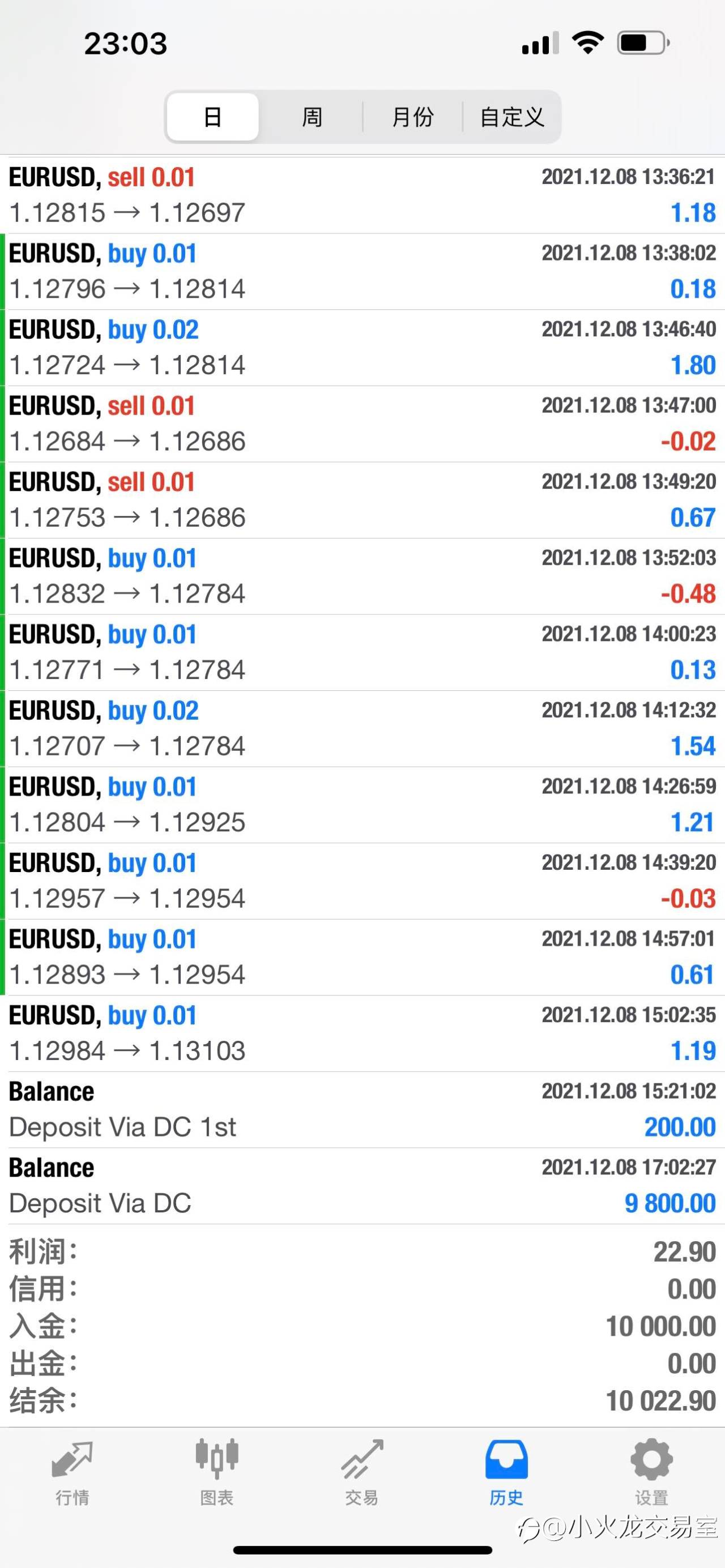Open the 9 800.00 deposit balance entry
This screenshot has height=1568, width=725.
pos(362,1186)
